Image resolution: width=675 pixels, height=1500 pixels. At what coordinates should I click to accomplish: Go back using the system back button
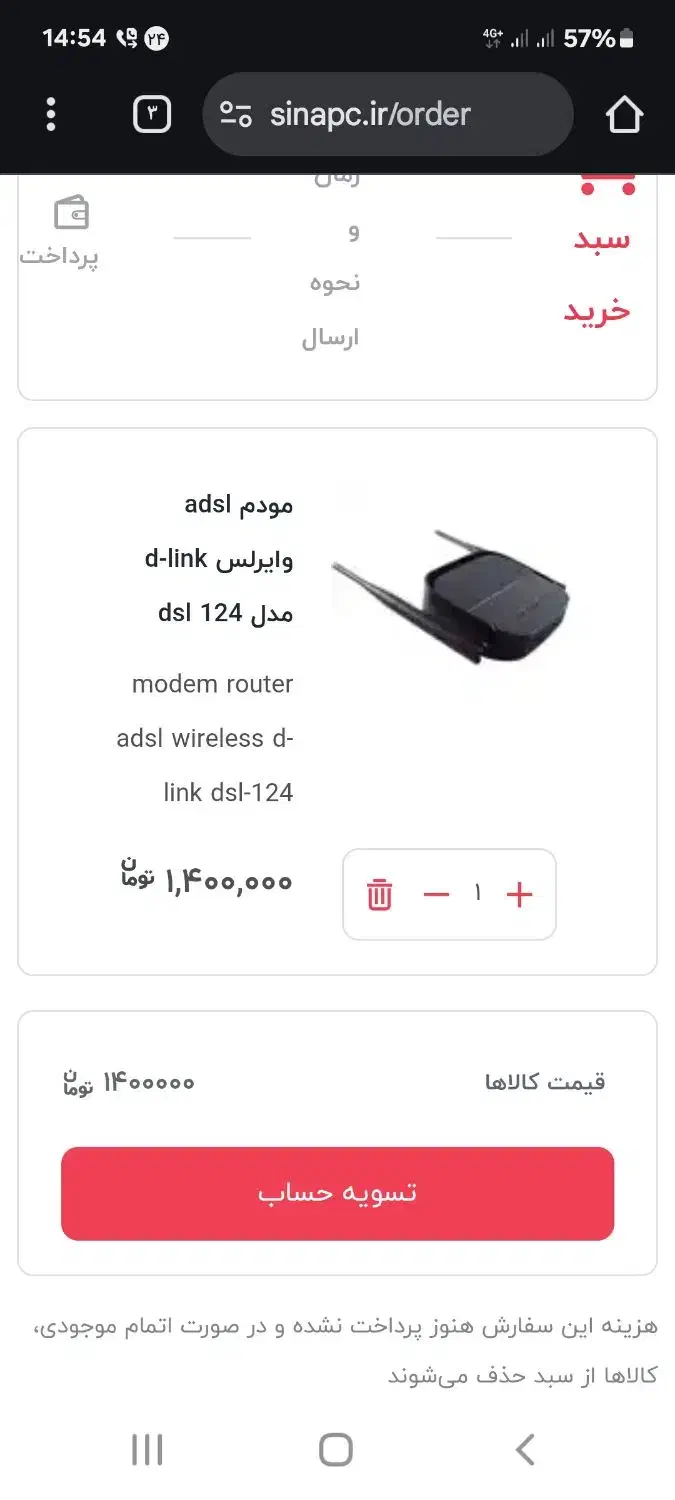click(x=525, y=1449)
